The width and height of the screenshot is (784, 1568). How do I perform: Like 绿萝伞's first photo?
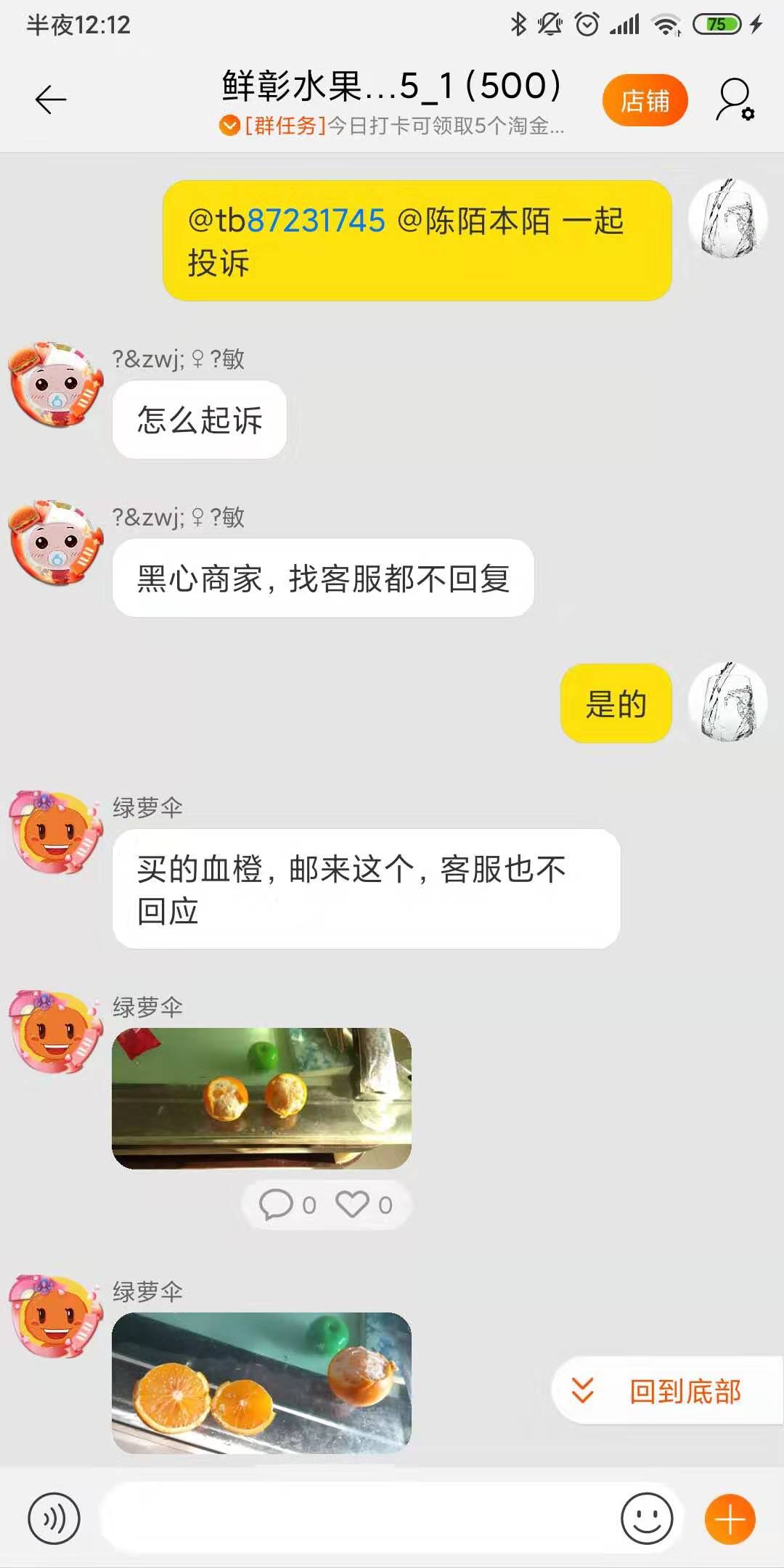(364, 1205)
